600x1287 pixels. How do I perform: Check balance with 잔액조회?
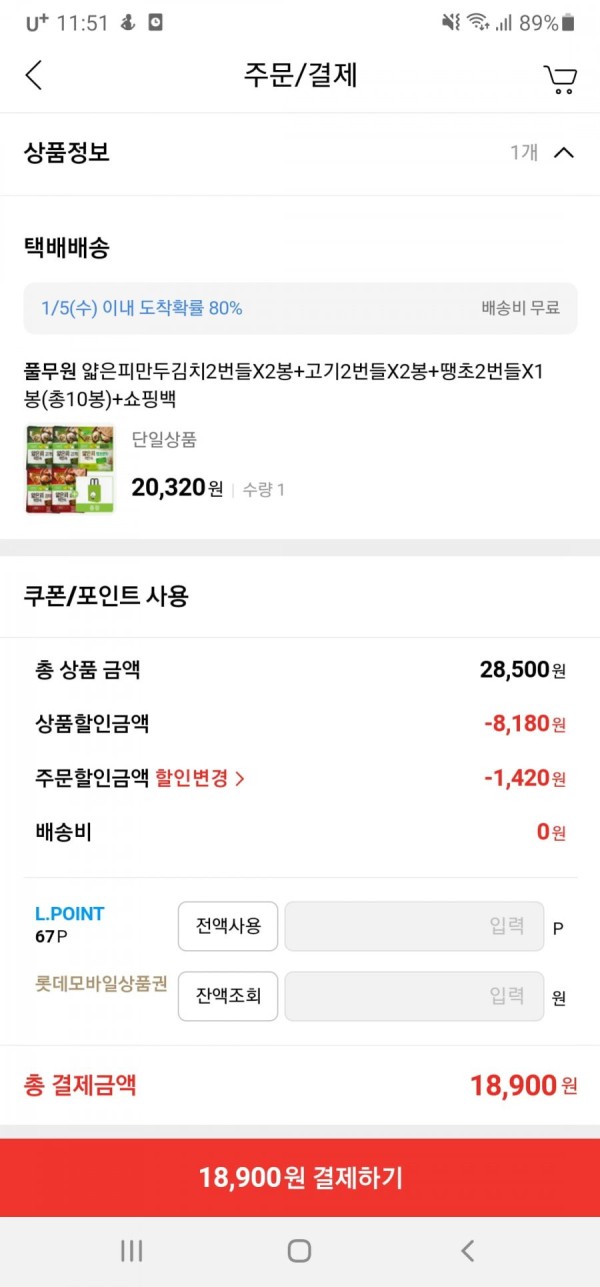click(228, 996)
